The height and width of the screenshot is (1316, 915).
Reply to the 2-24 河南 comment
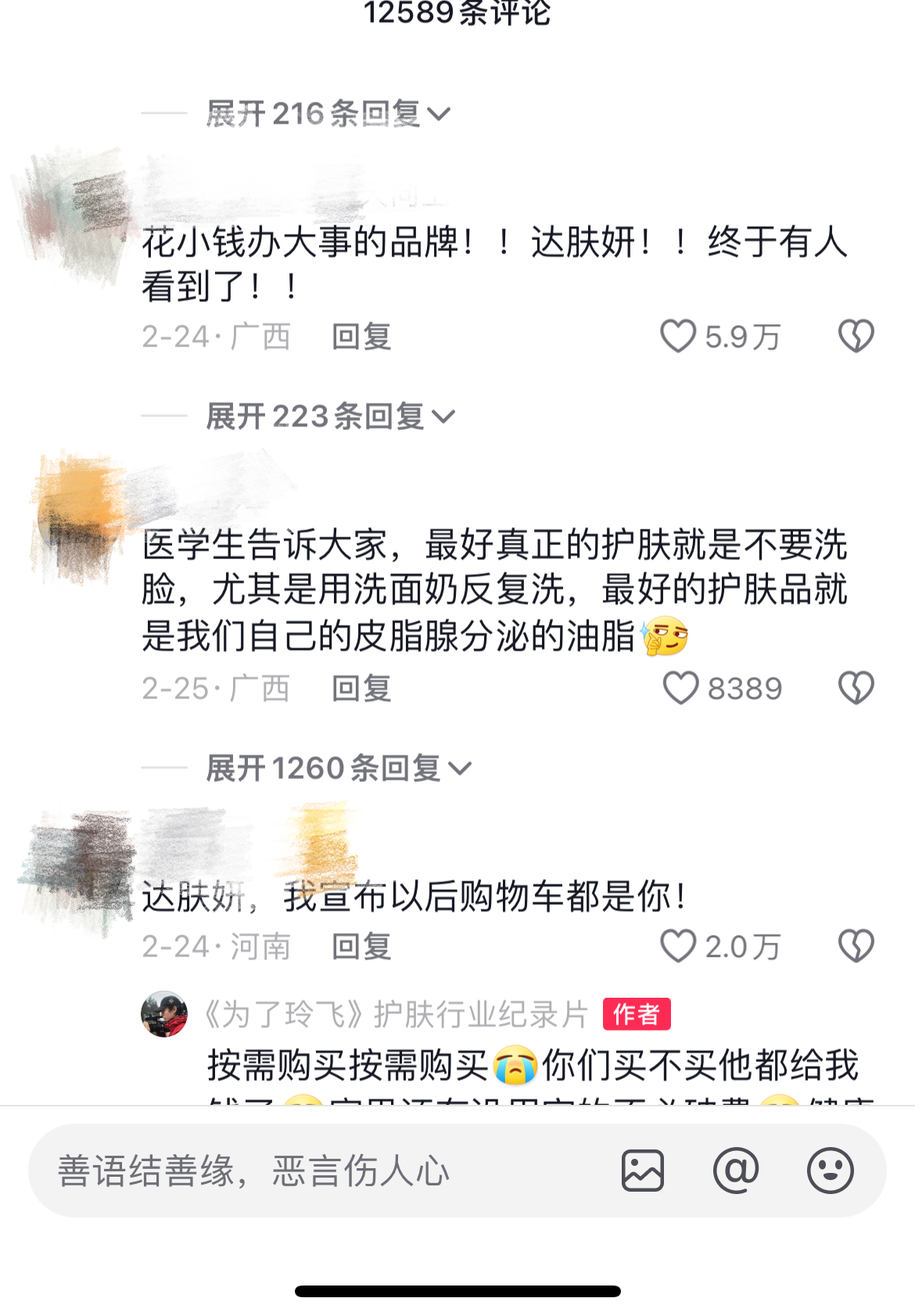pyautogui.click(x=361, y=947)
